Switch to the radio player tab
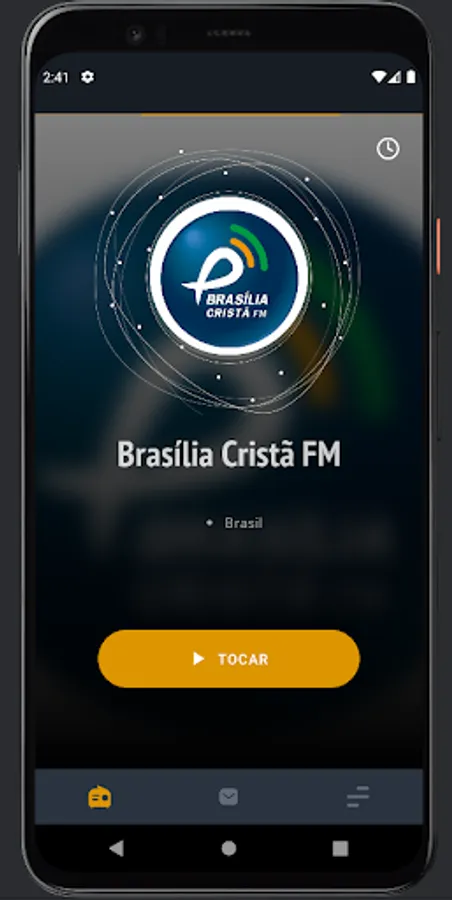452x900 pixels. tap(100, 797)
